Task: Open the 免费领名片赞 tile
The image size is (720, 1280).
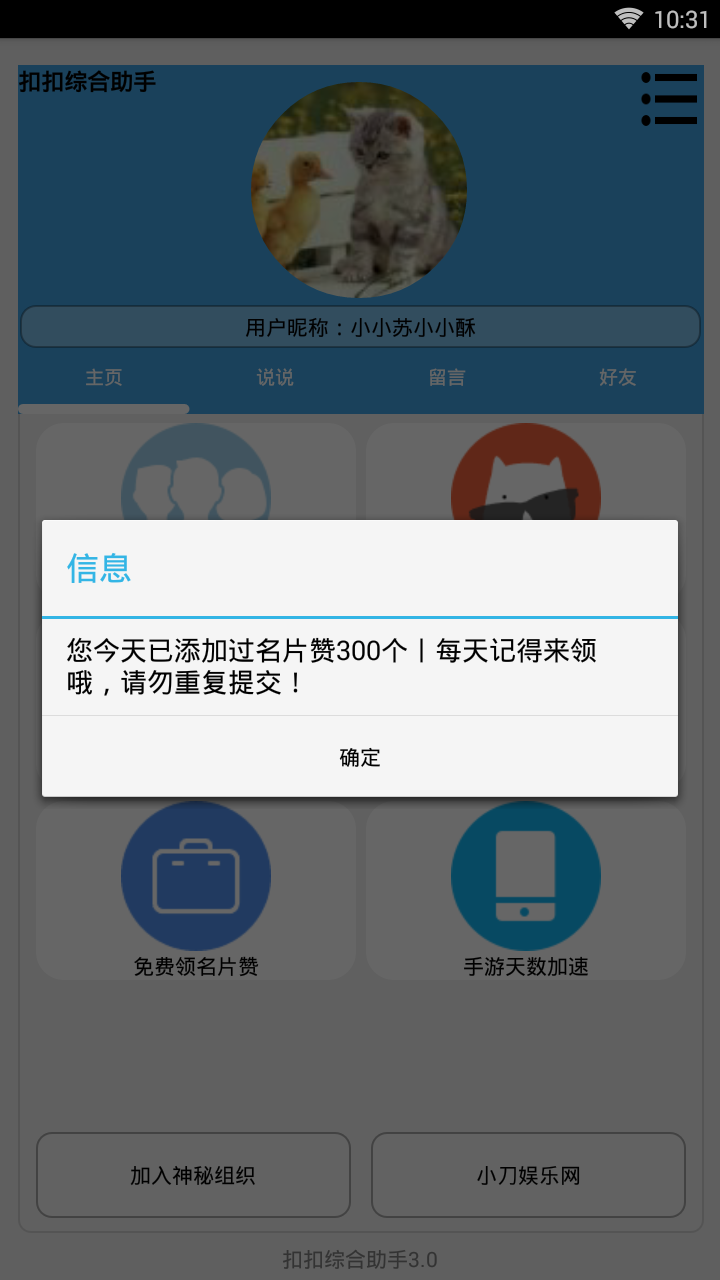Action: (196, 890)
